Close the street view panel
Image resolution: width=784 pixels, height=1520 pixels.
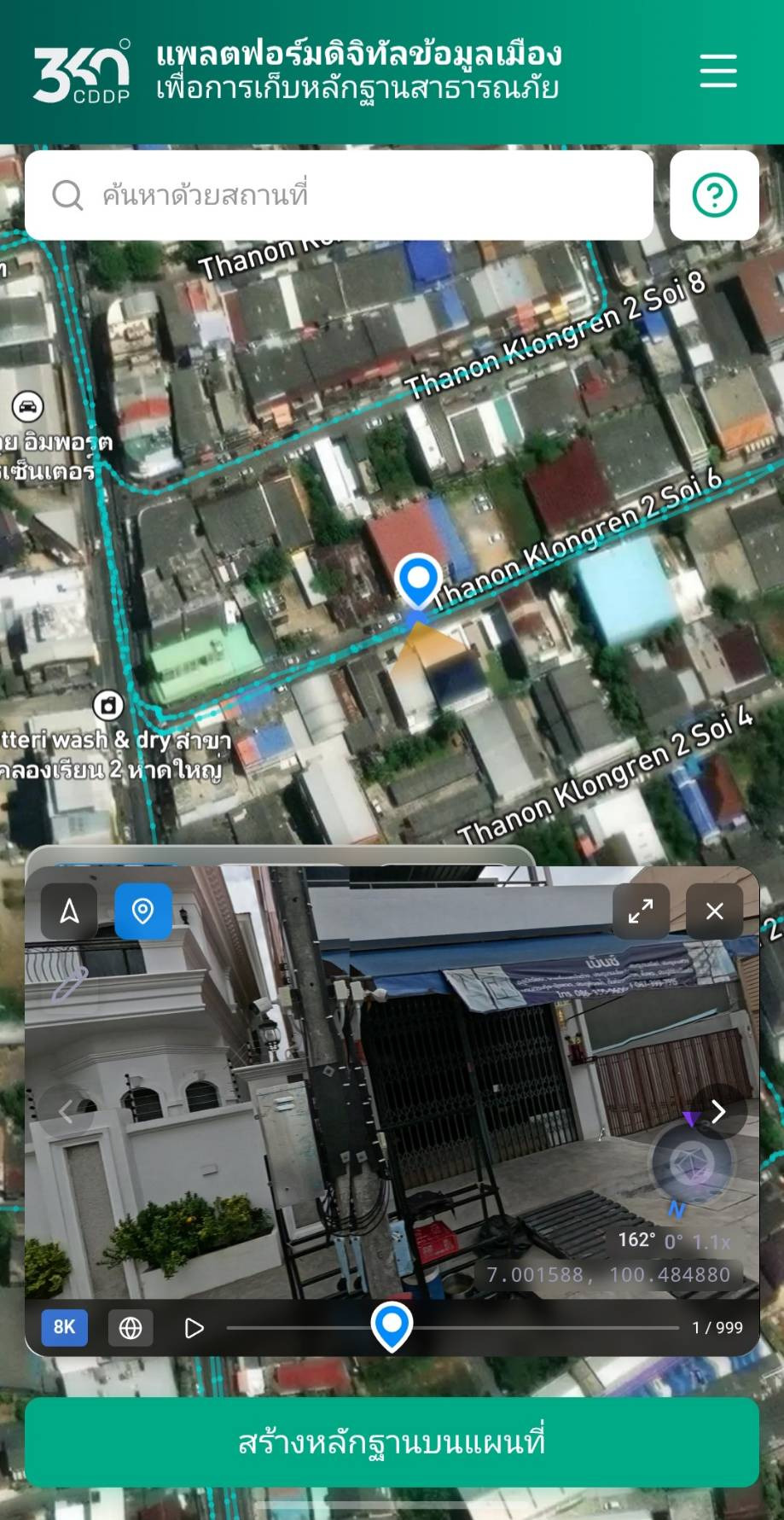pyautogui.click(x=714, y=911)
